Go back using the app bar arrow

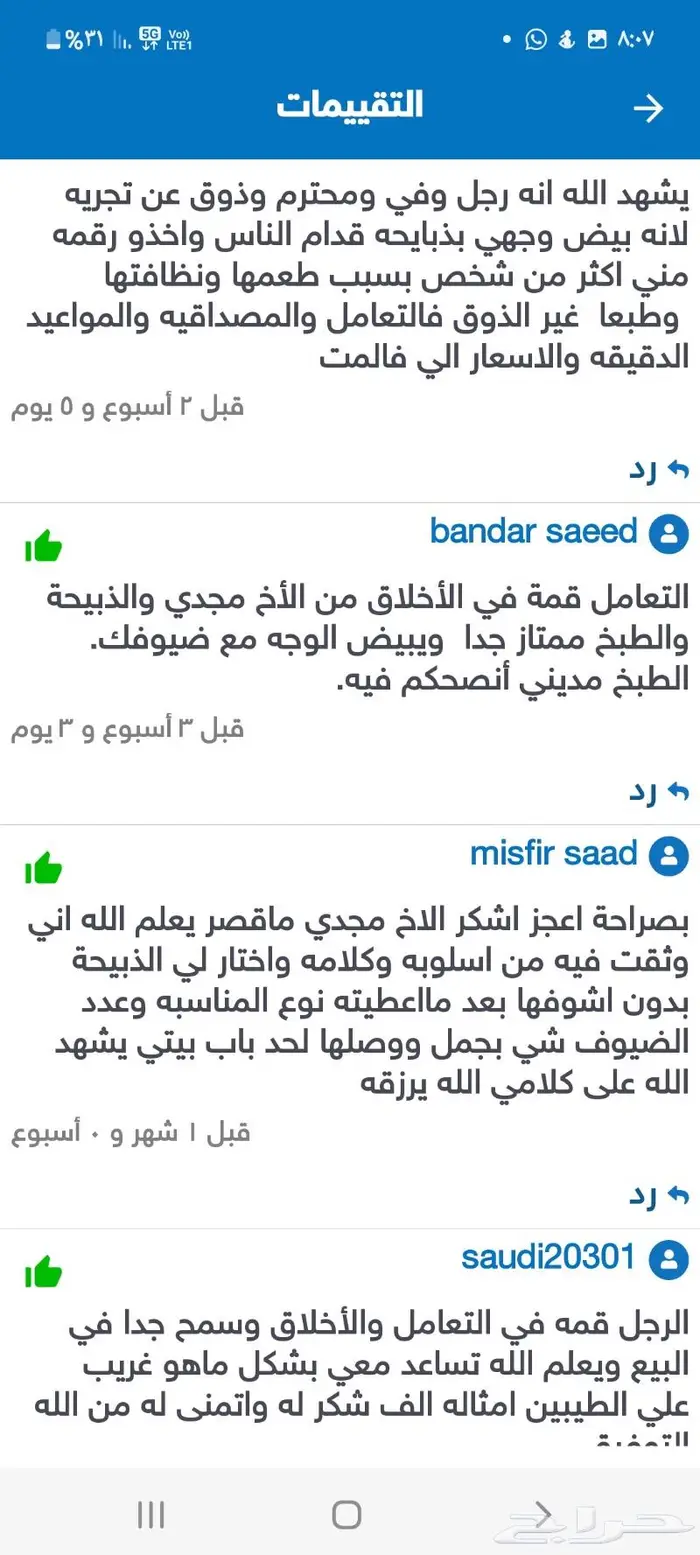(x=648, y=108)
